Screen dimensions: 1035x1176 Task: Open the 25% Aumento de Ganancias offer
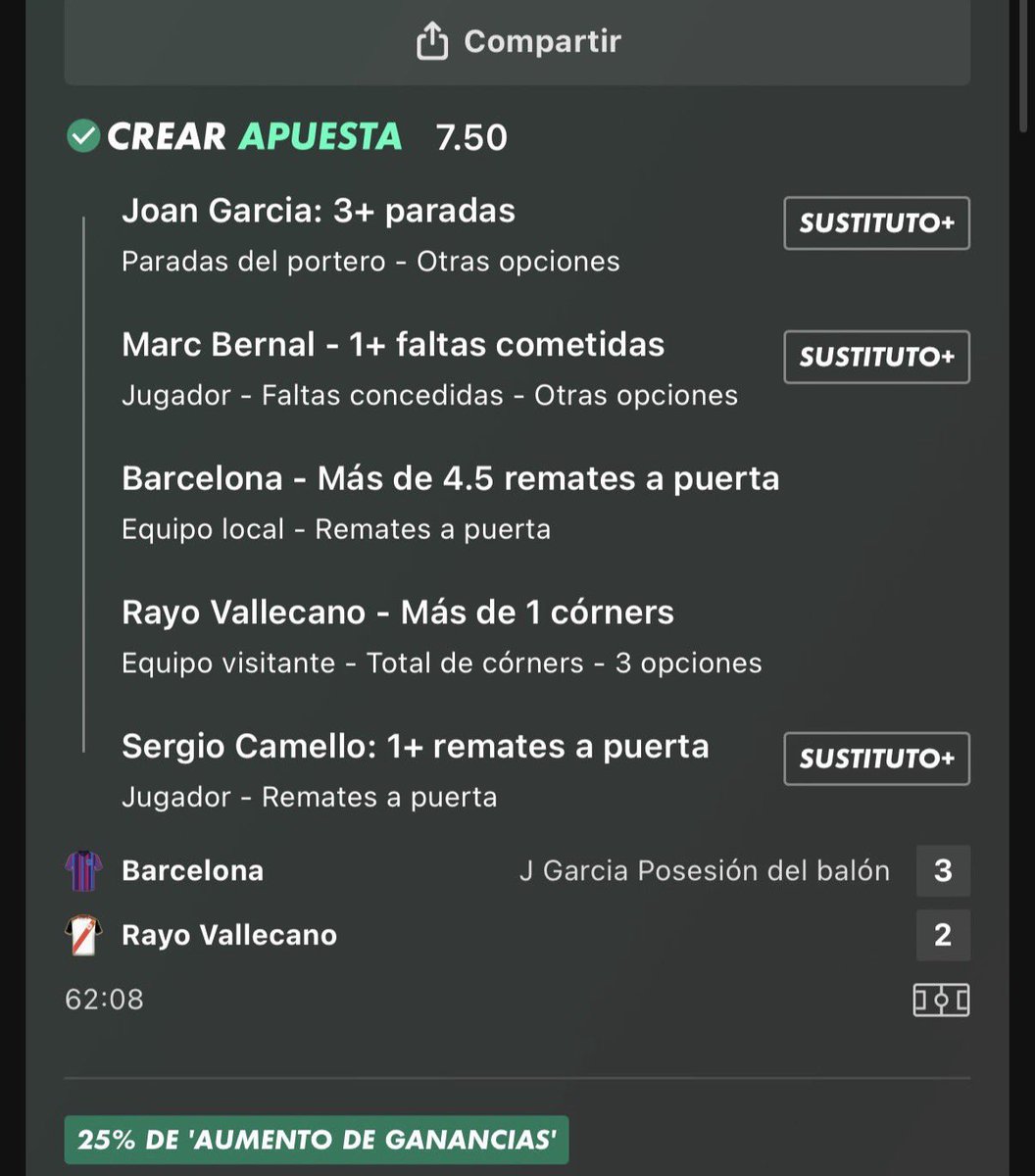tap(317, 1140)
